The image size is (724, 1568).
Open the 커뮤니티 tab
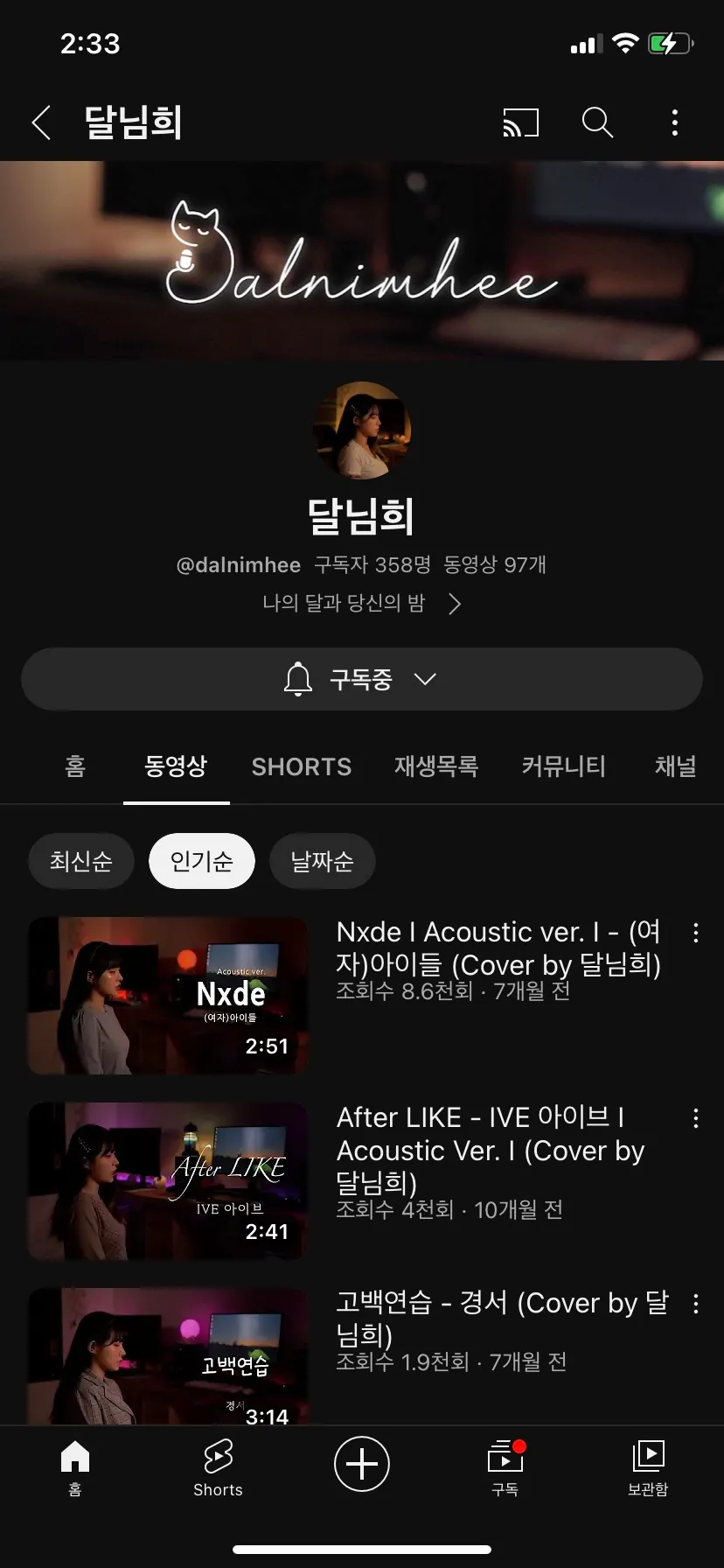coord(564,766)
